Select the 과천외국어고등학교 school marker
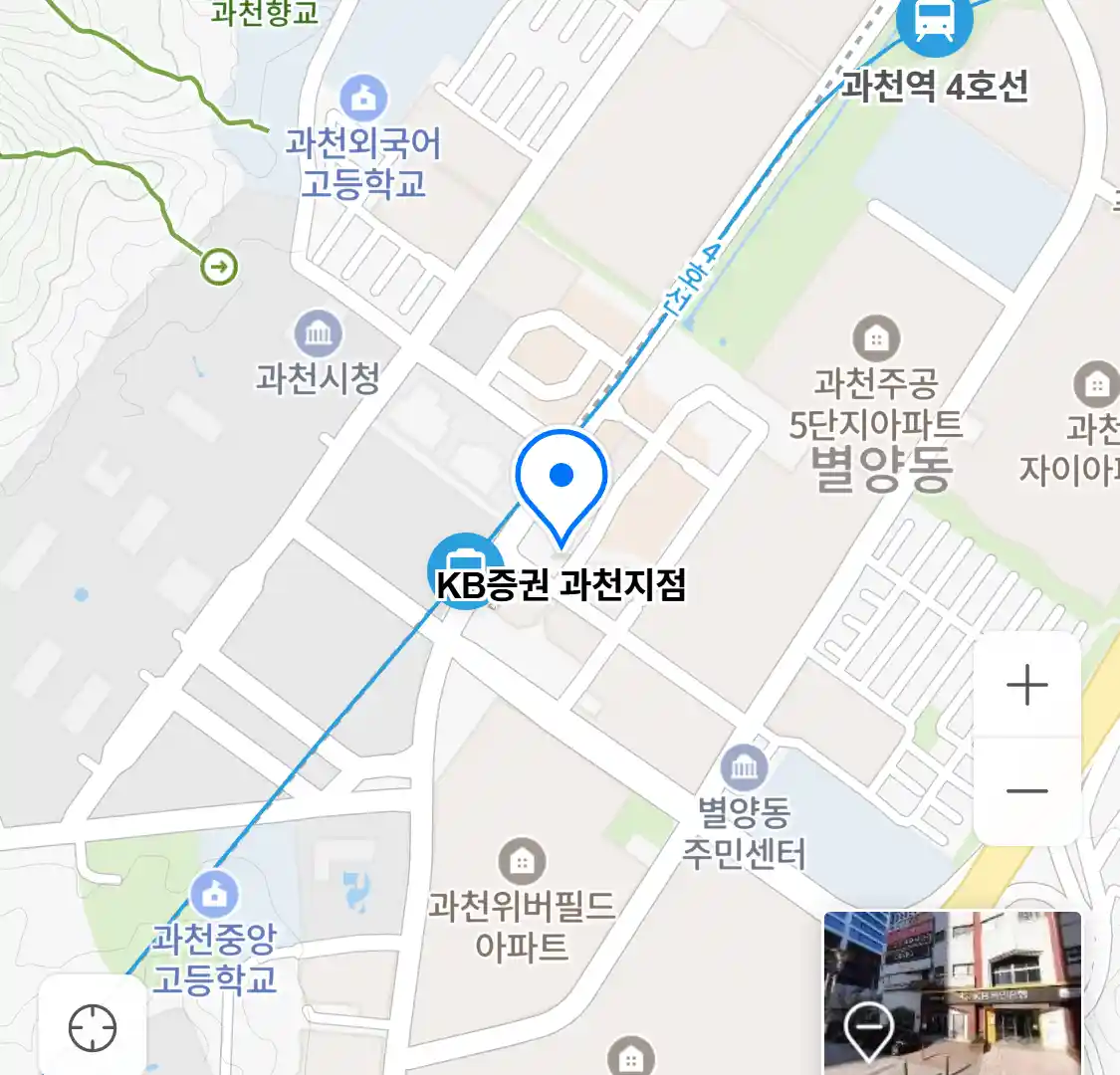Viewport: 1120px width, 1075px height. click(x=363, y=99)
